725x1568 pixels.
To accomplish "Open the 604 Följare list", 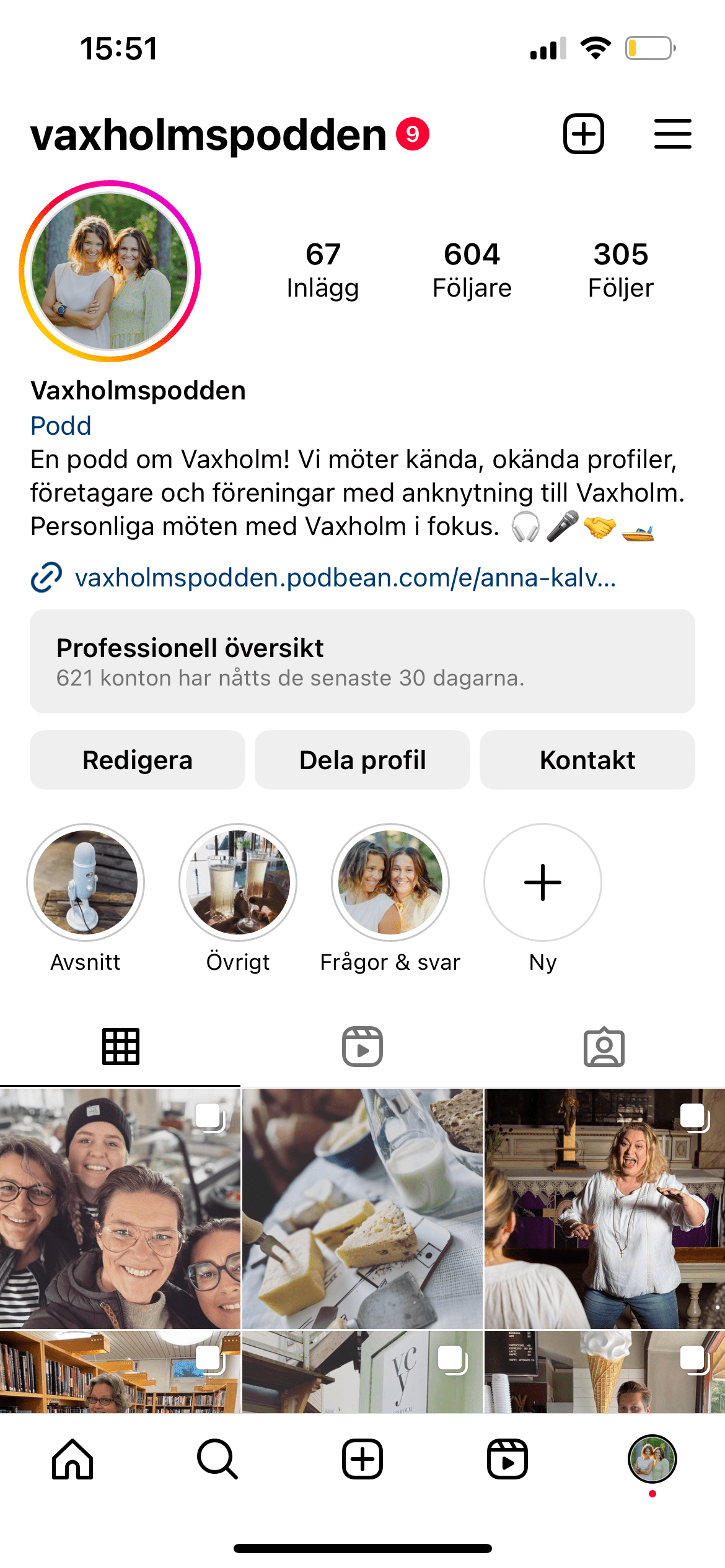I will click(472, 271).
